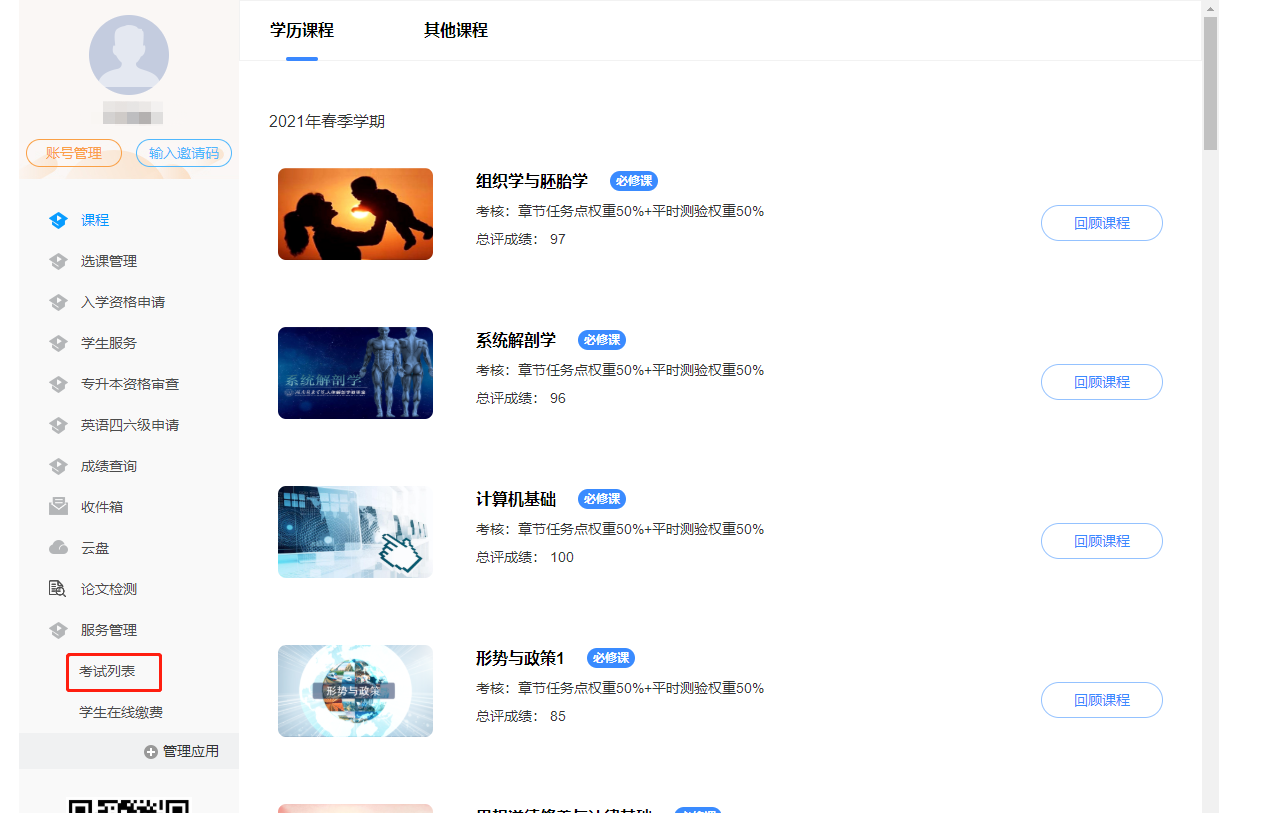Open the 计算机基础 course thumbnail

coord(355,532)
